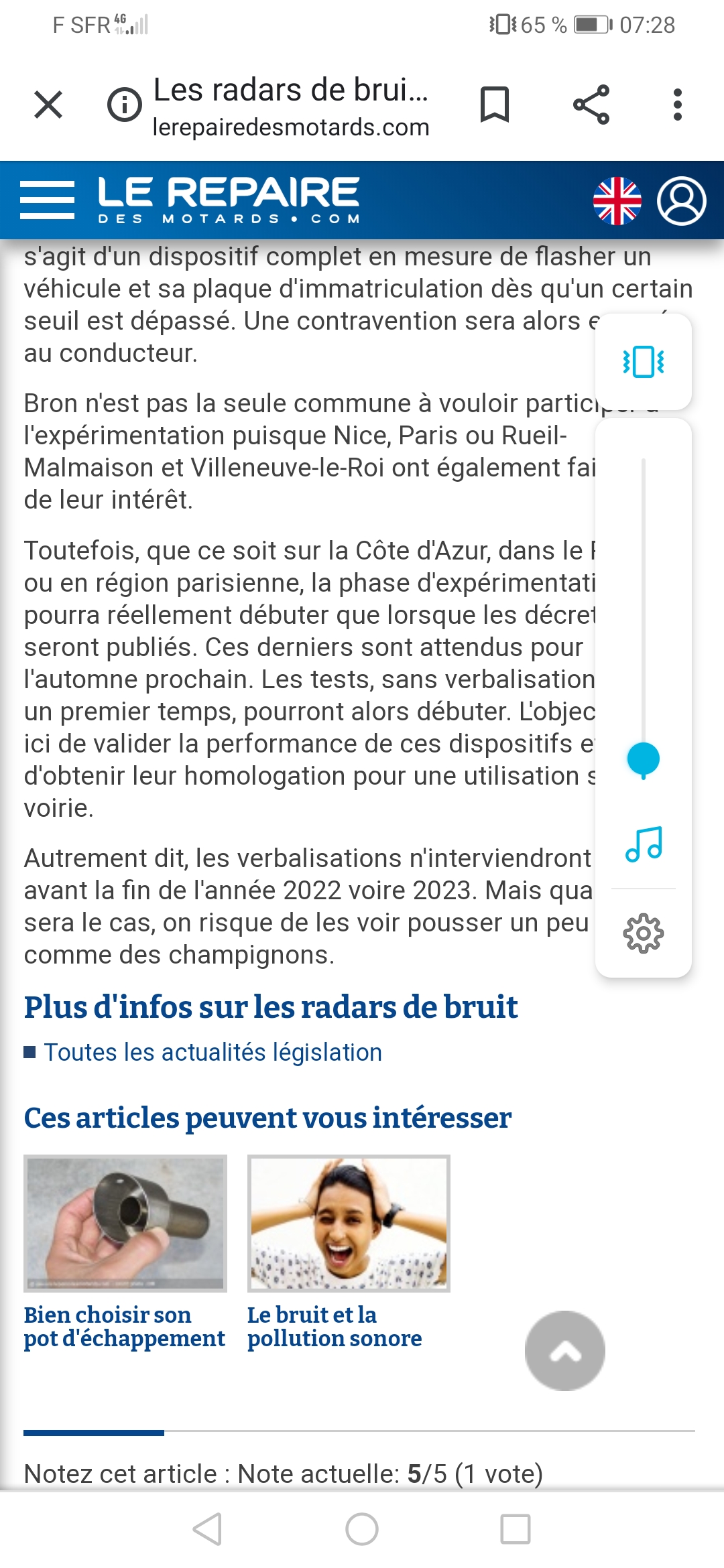Bookmark this page
Image resolution: width=724 pixels, height=1568 pixels.
(x=495, y=105)
